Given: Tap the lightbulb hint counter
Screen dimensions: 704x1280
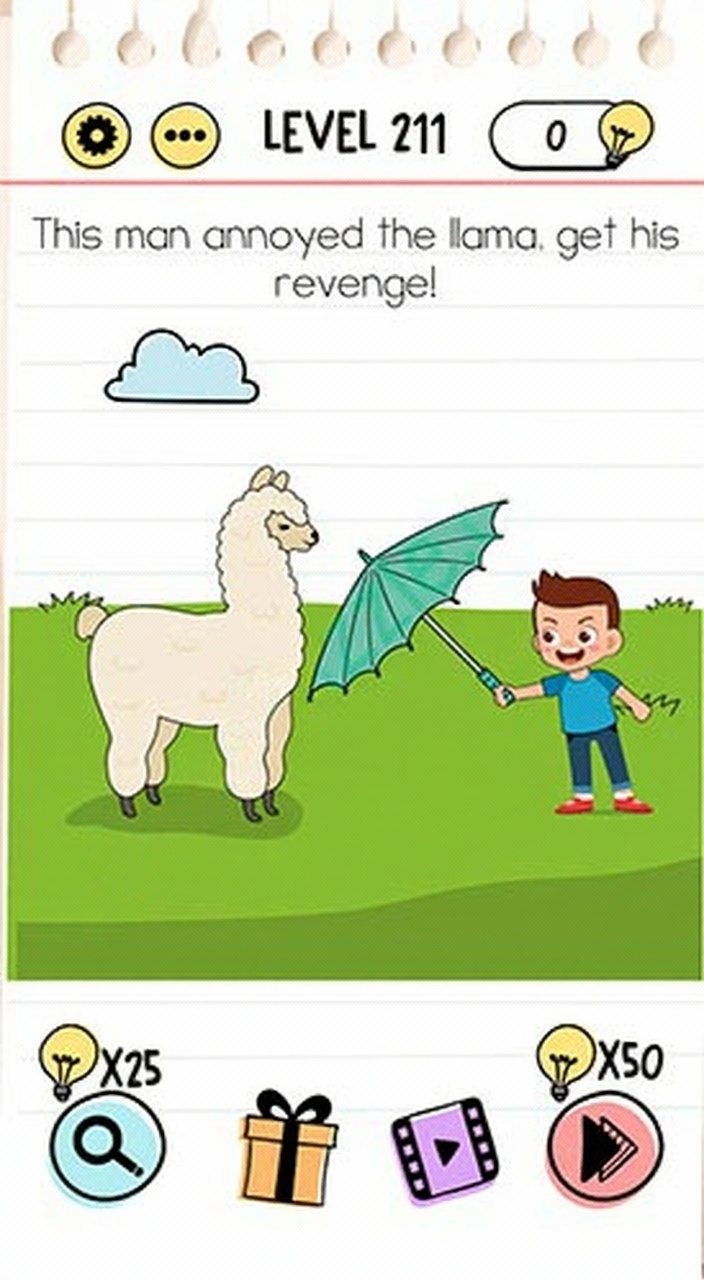Looking at the screenshot, I should (x=570, y=135).
